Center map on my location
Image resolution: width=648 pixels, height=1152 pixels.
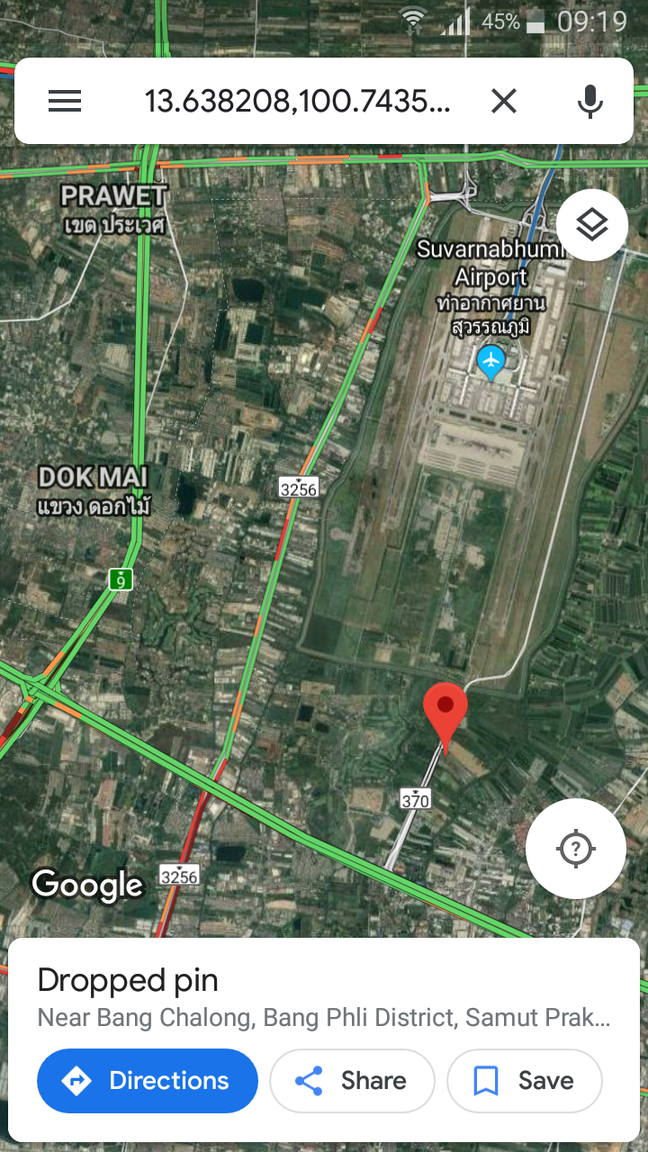click(x=576, y=849)
